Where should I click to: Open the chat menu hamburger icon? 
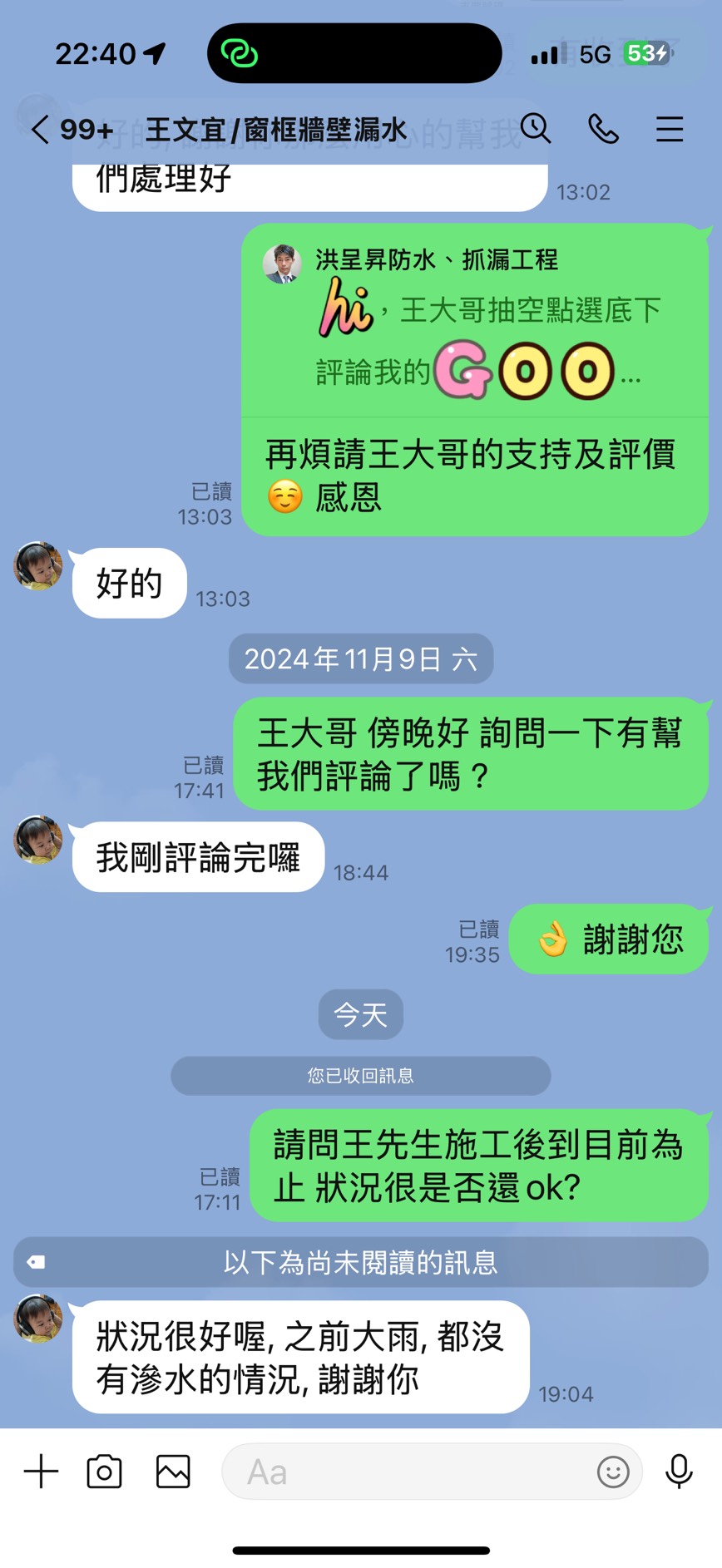tap(669, 129)
